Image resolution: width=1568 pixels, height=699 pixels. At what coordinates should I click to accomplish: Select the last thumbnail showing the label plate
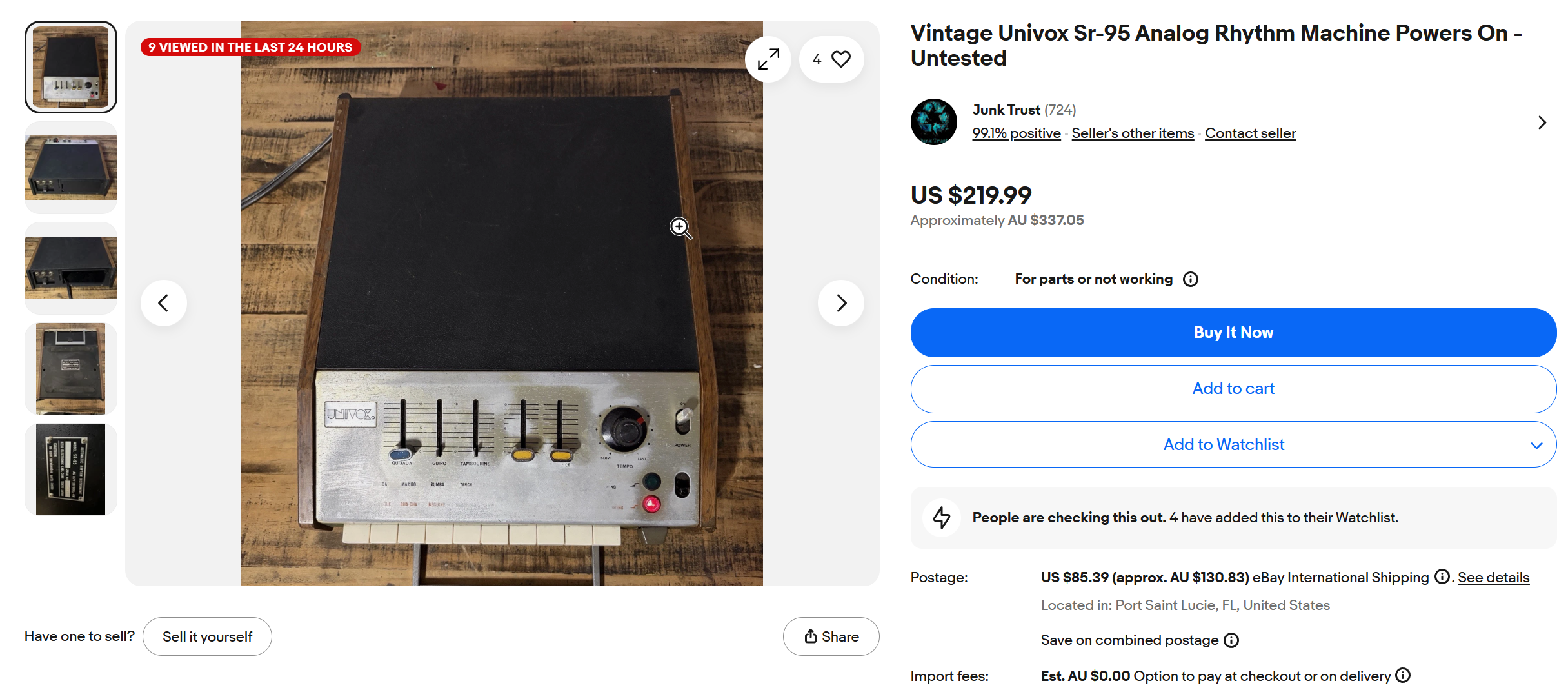[71, 469]
